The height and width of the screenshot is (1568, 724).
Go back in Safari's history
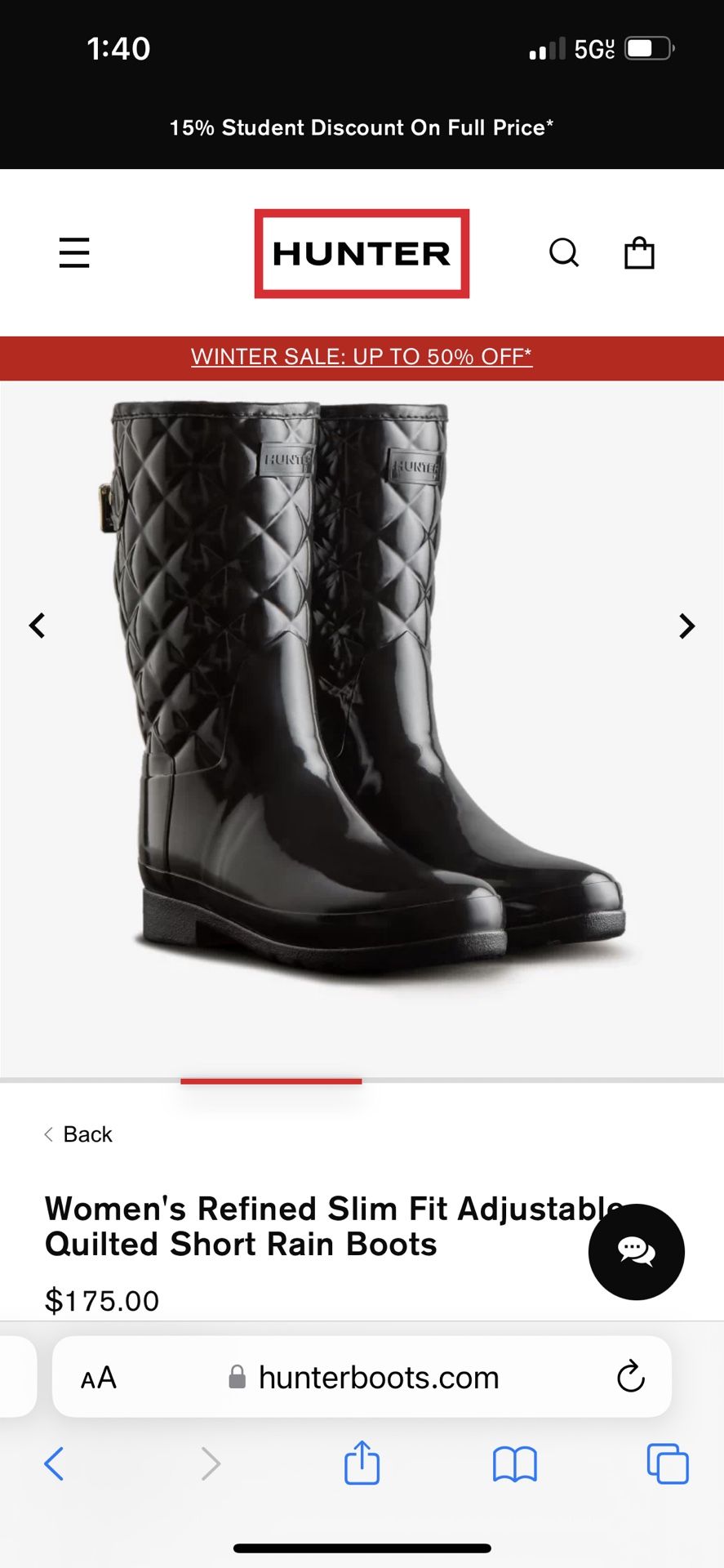point(54,1463)
